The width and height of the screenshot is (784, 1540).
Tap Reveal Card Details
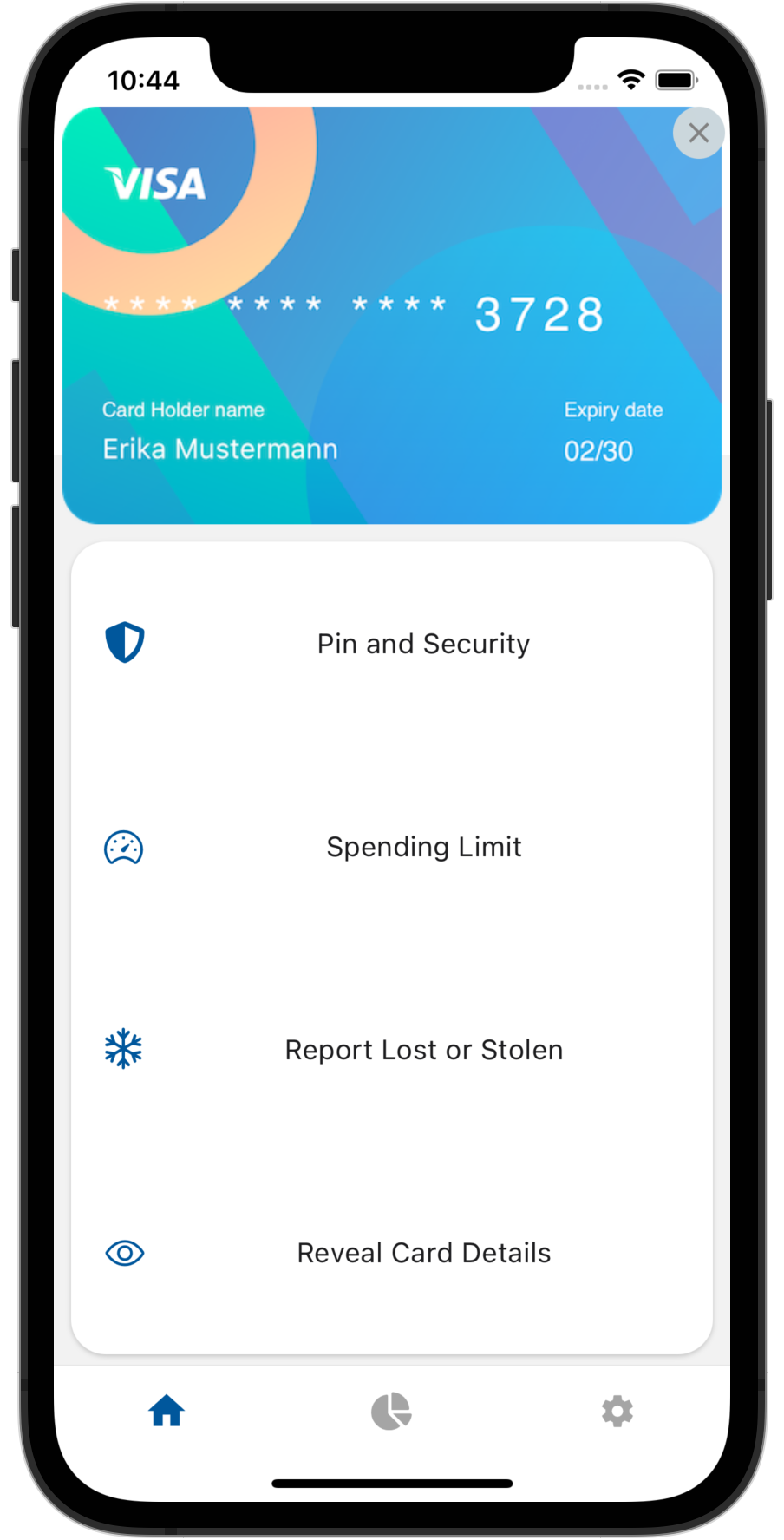click(423, 1253)
